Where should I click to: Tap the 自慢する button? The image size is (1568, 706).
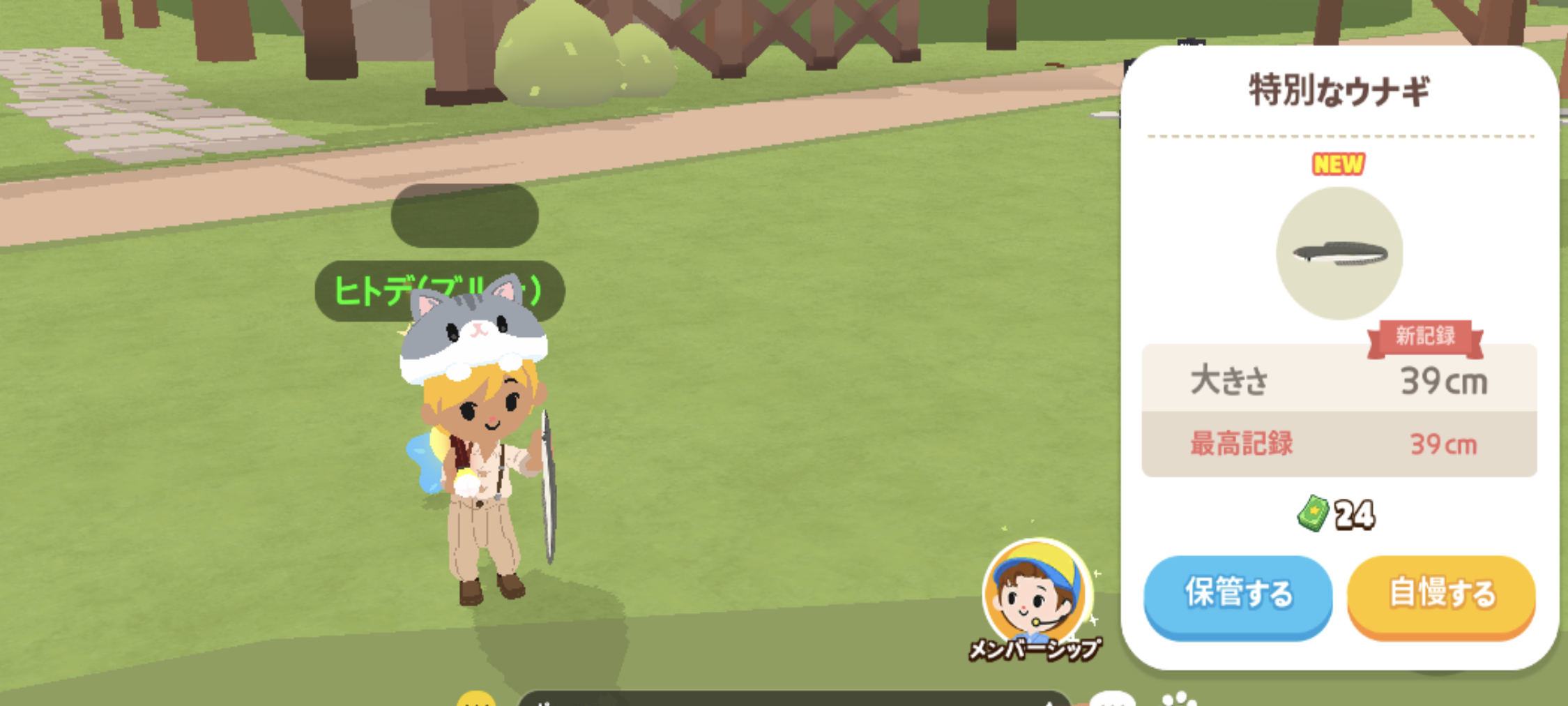pos(1441,595)
